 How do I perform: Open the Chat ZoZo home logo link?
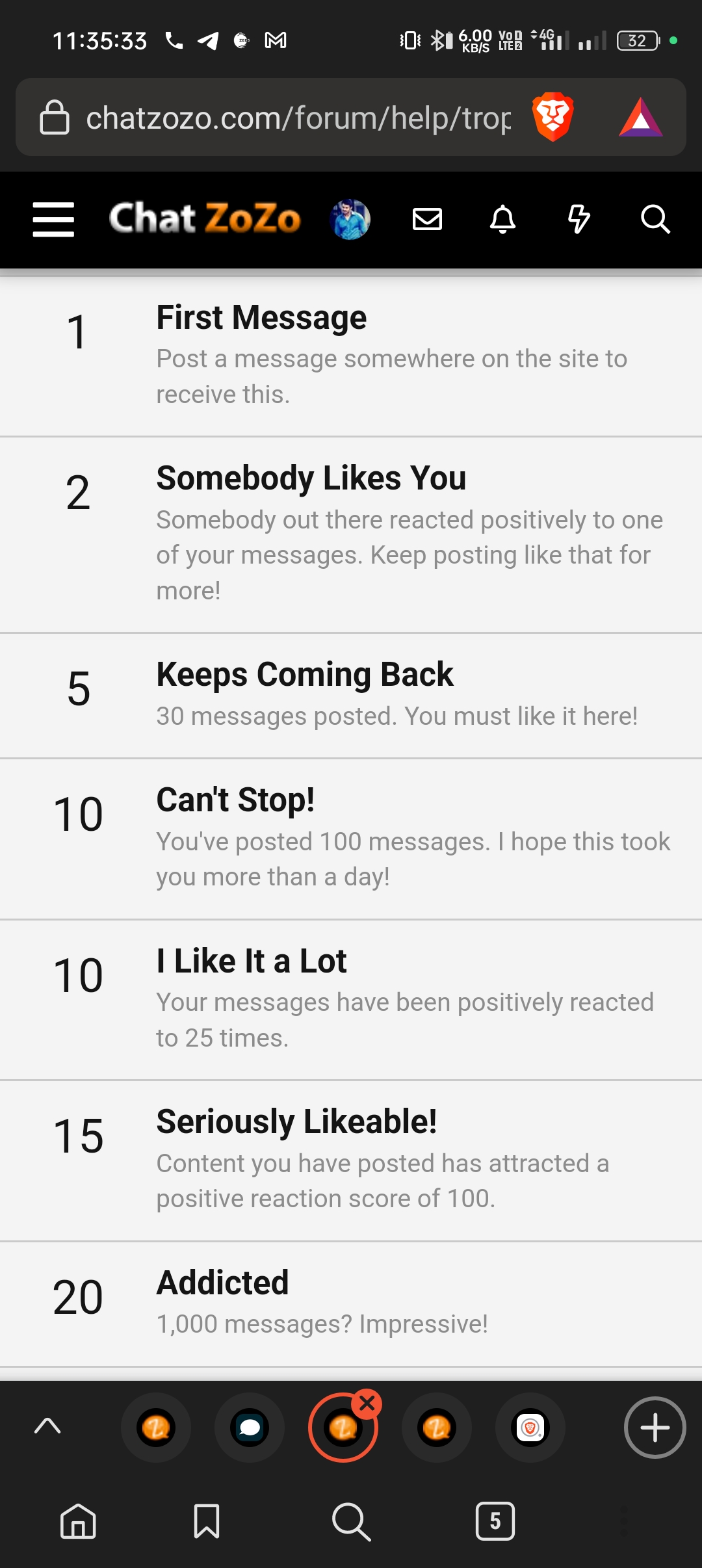(205, 219)
